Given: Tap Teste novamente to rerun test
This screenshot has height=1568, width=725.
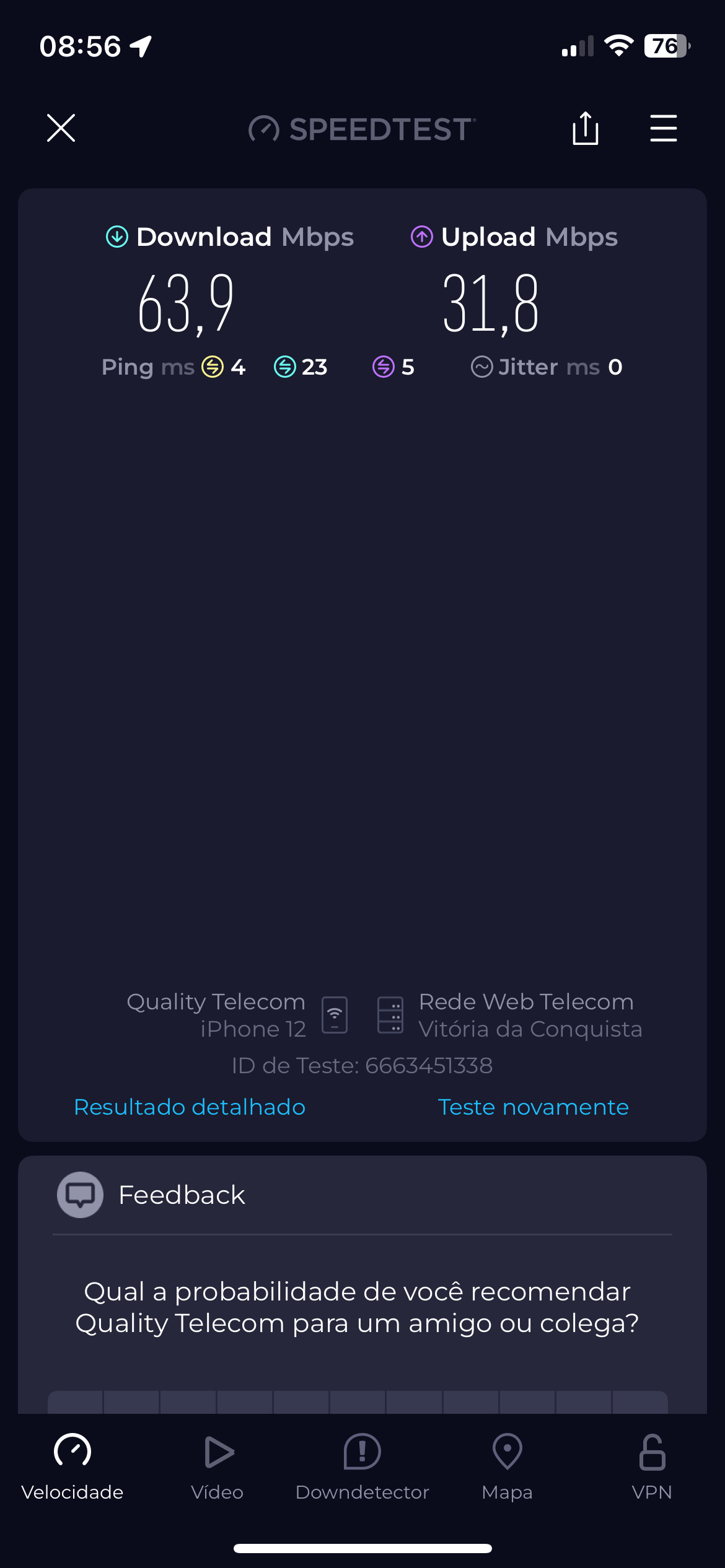Looking at the screenshot, I should tap(533, 1107).
